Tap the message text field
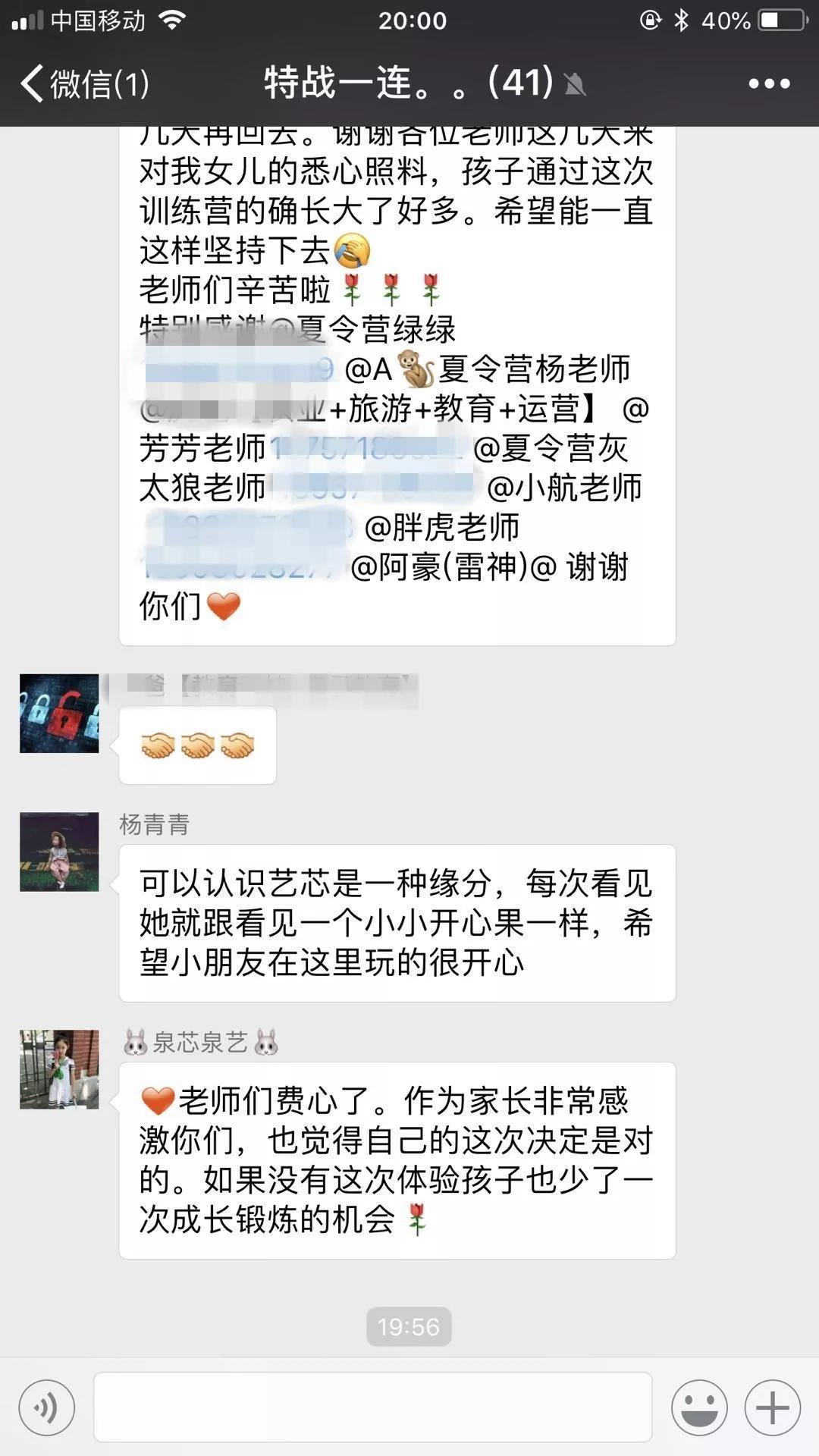The image size is (819, 1456). (x=372, y=1407)
